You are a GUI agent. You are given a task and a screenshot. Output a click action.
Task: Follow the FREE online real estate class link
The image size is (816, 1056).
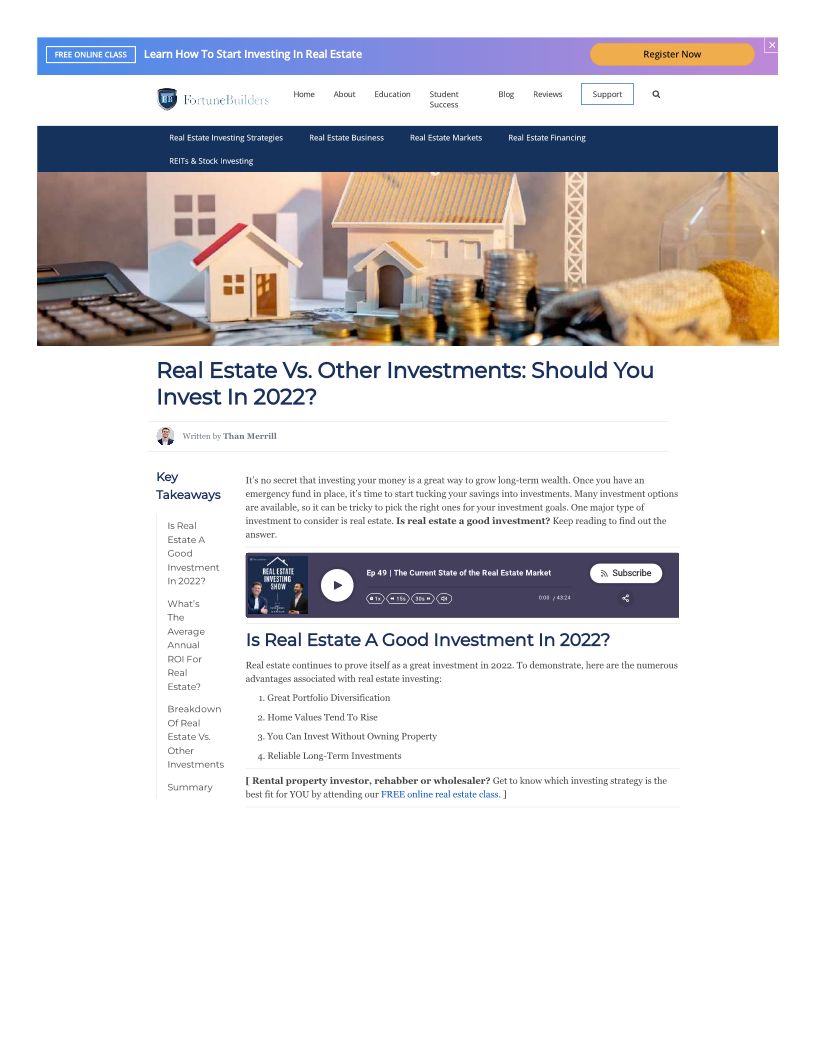point(440,795)
